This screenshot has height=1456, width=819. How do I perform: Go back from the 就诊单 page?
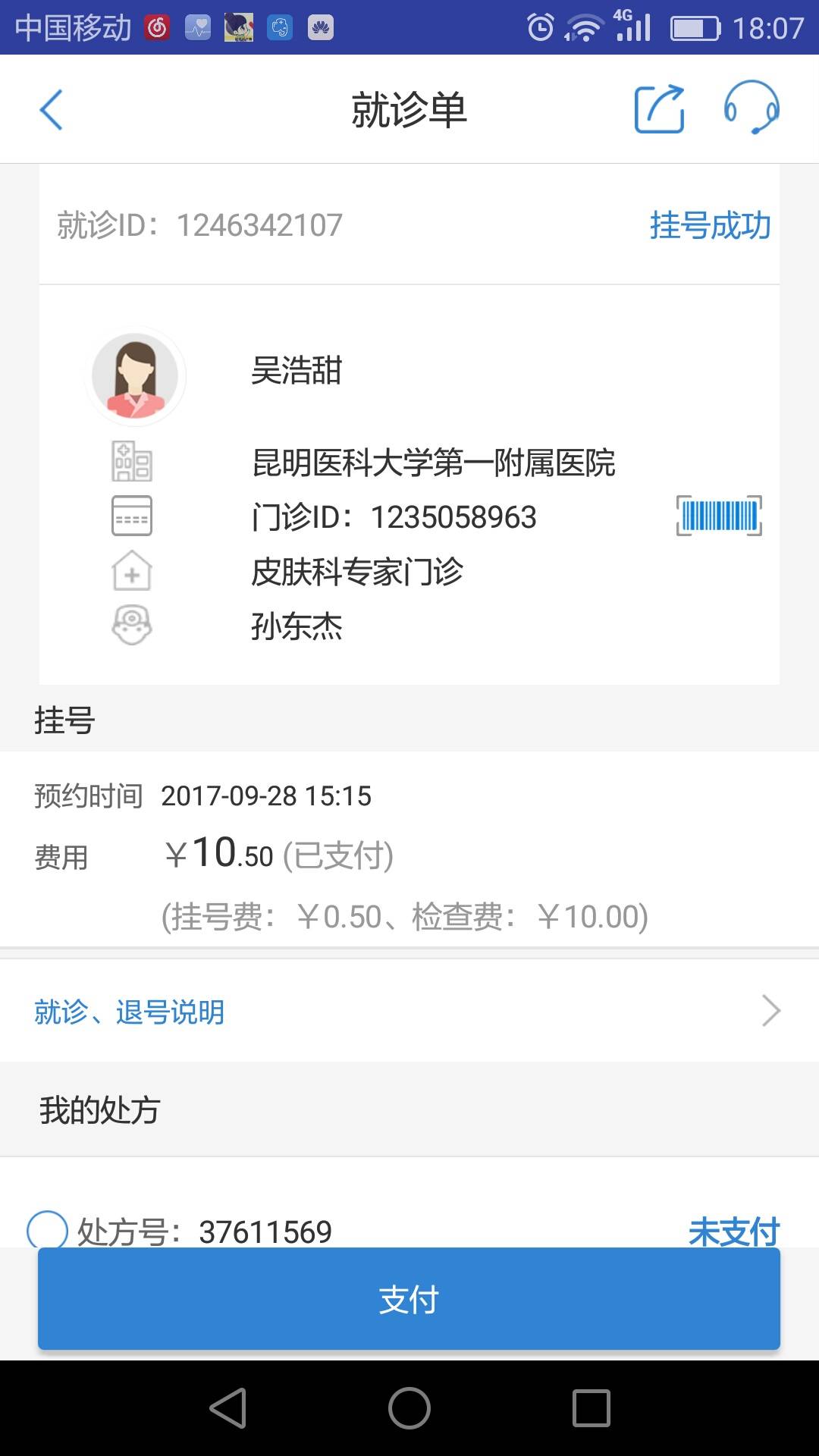pyautogui.click(x=51, y=110)
